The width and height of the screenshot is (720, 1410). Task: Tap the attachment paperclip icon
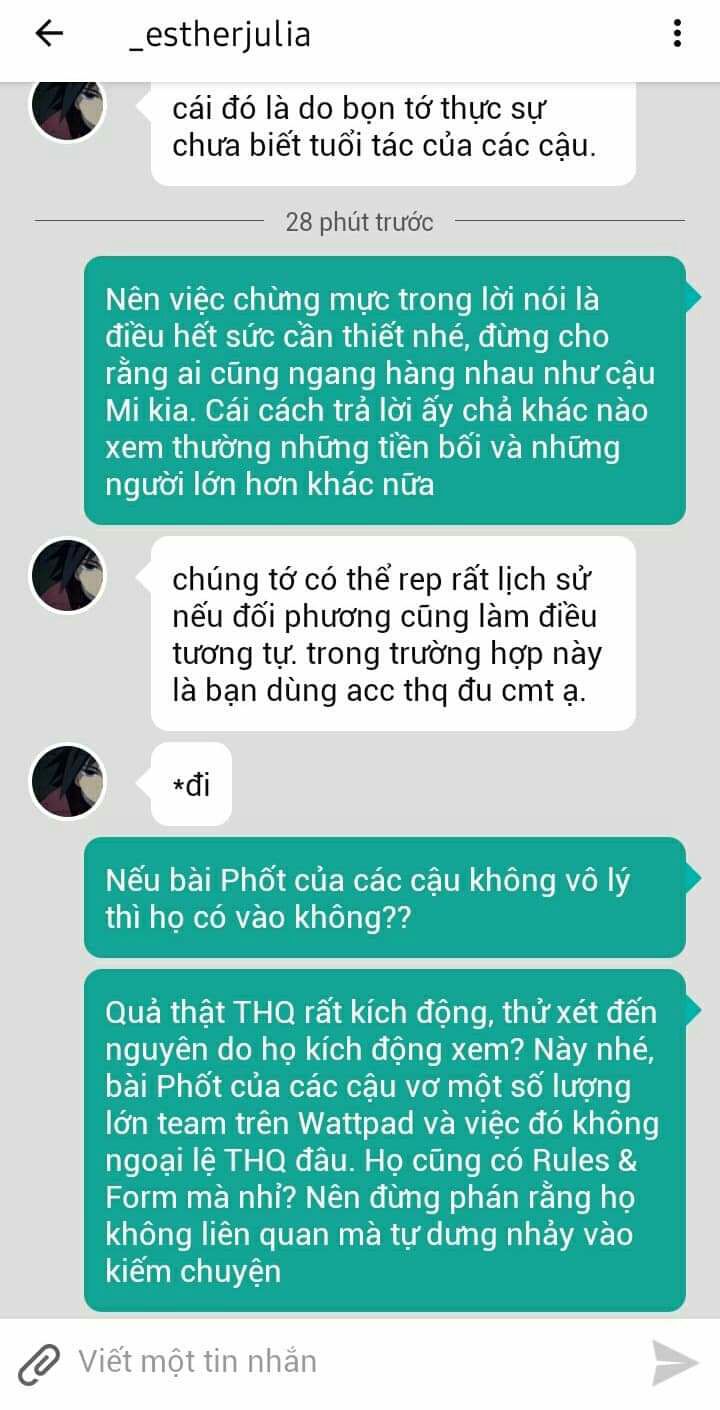(40, 1364)
